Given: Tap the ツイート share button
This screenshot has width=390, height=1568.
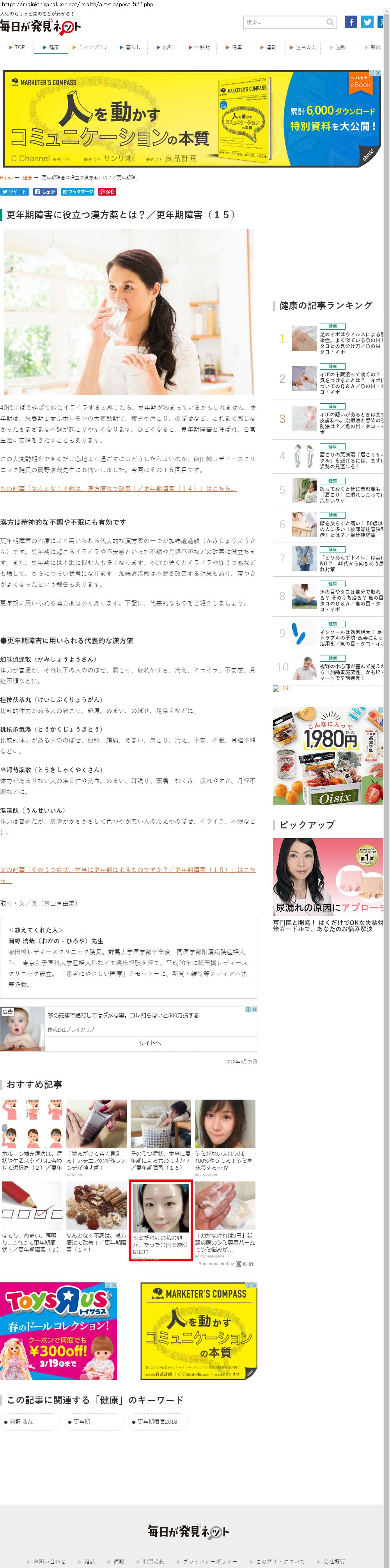Looking at the screenshot, I should pyautogui.click(x=15, y=192).
